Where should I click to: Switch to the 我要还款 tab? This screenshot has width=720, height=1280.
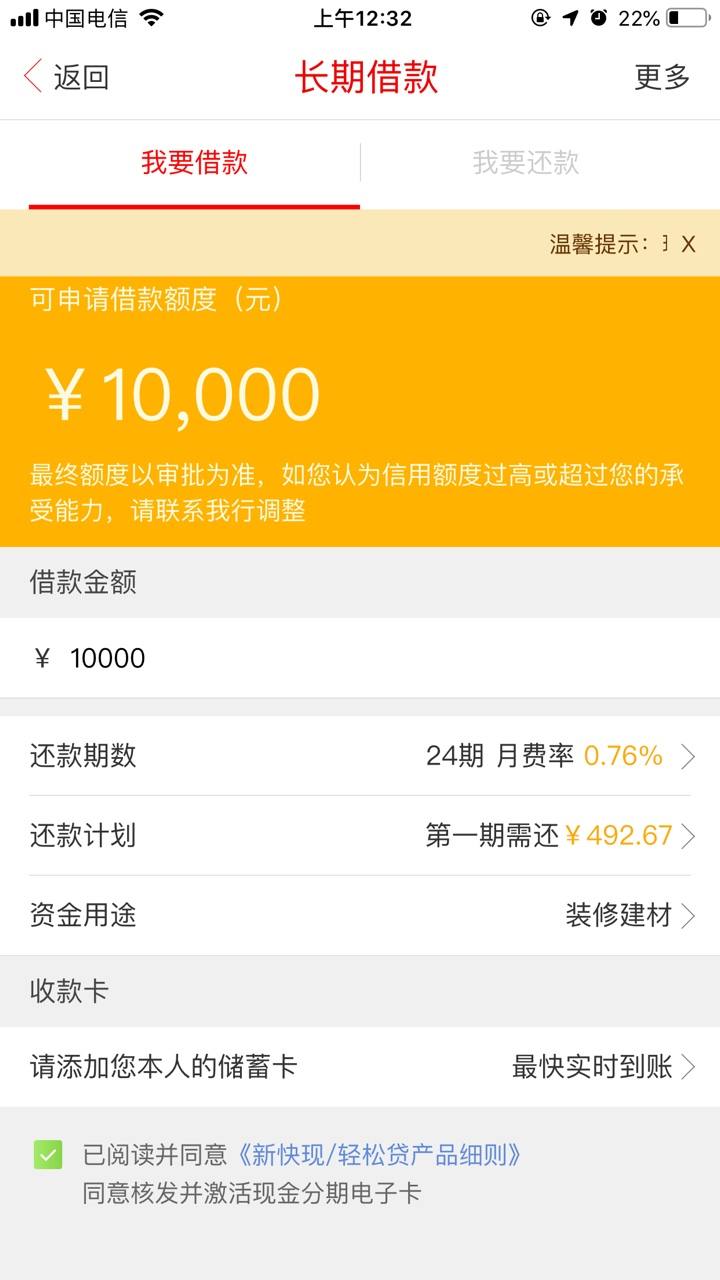(x=526, y=163)
